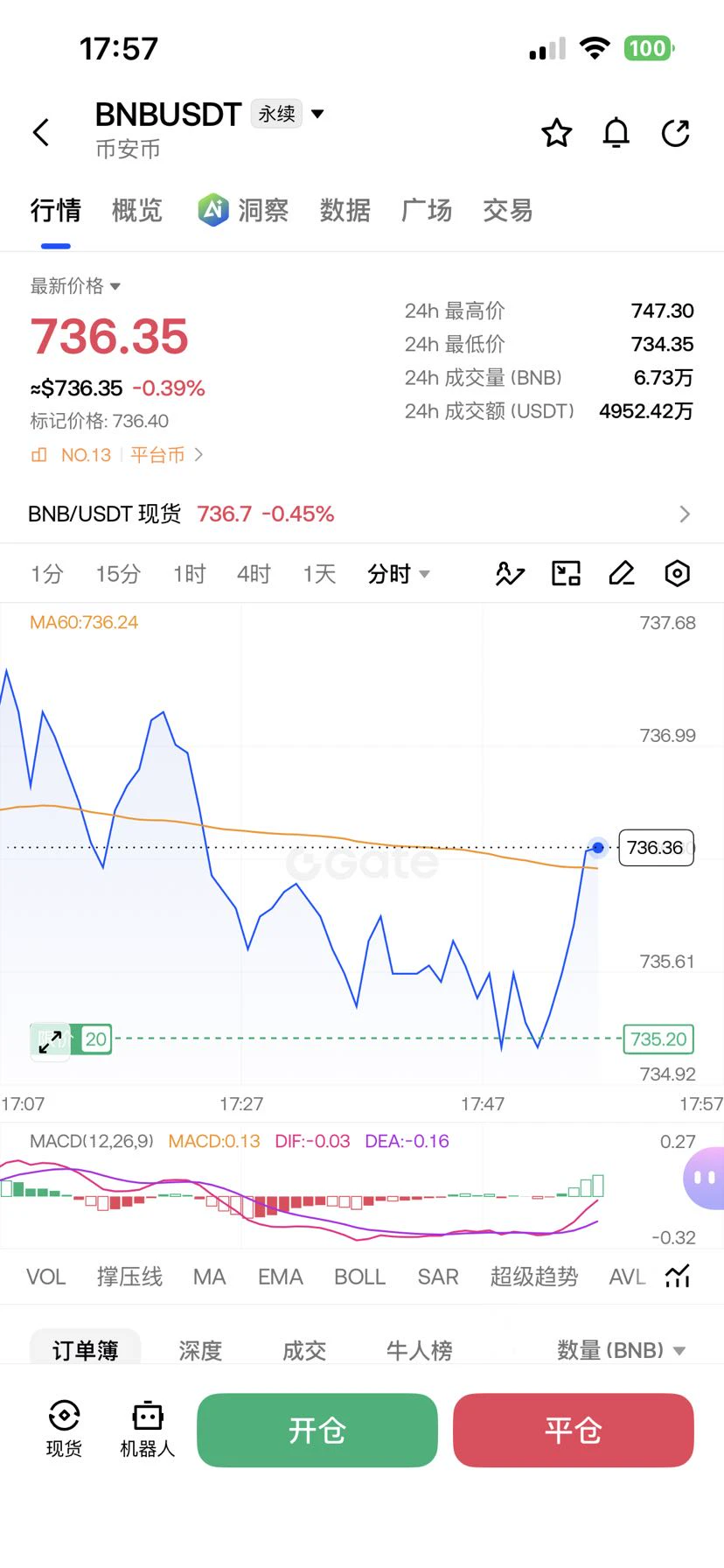Screen dimensions: 724x1568
Task: Select the 1天 chart interval
Action: pos(319,574)
